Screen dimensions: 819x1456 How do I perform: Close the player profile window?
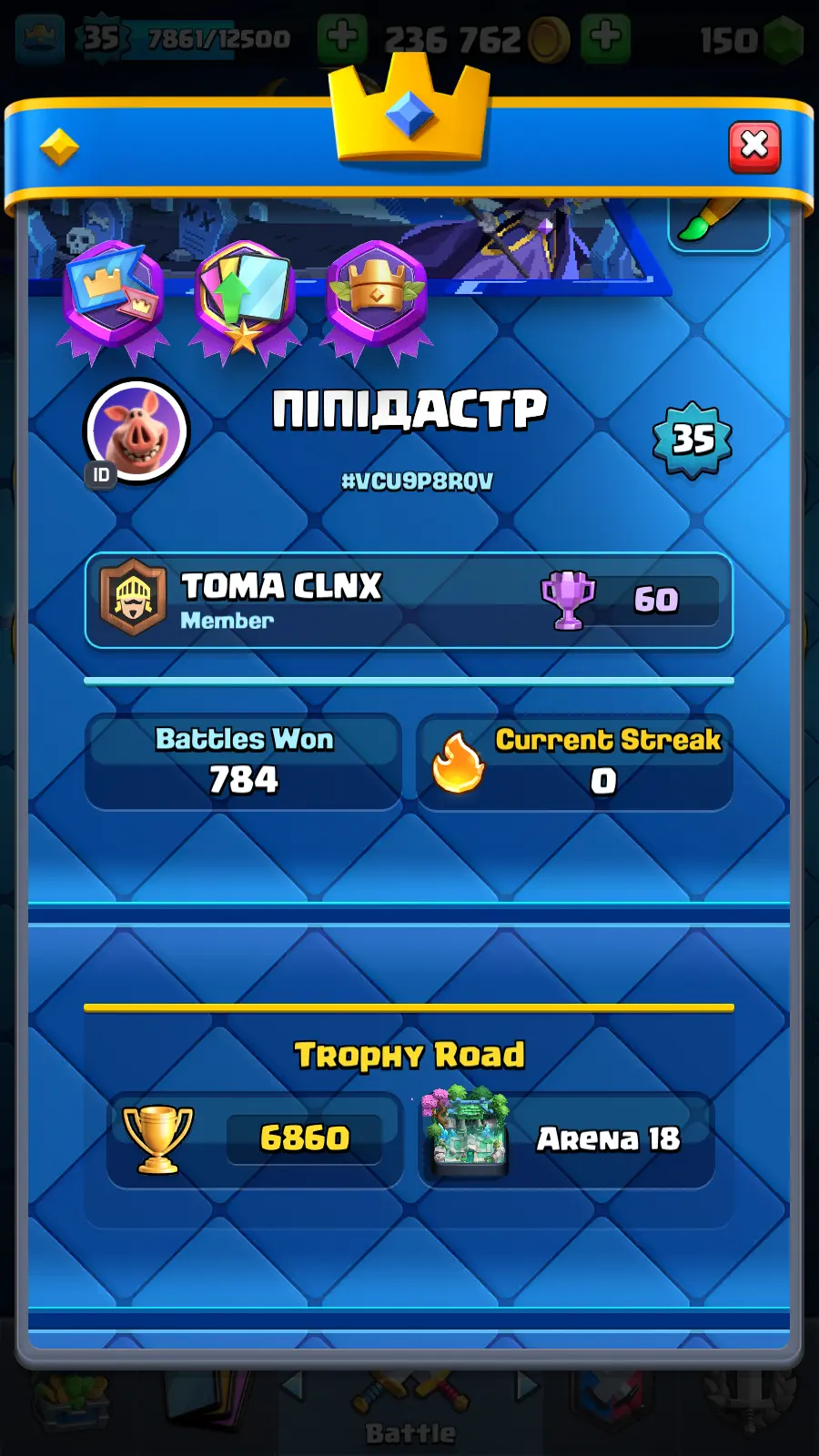point(754,146)
